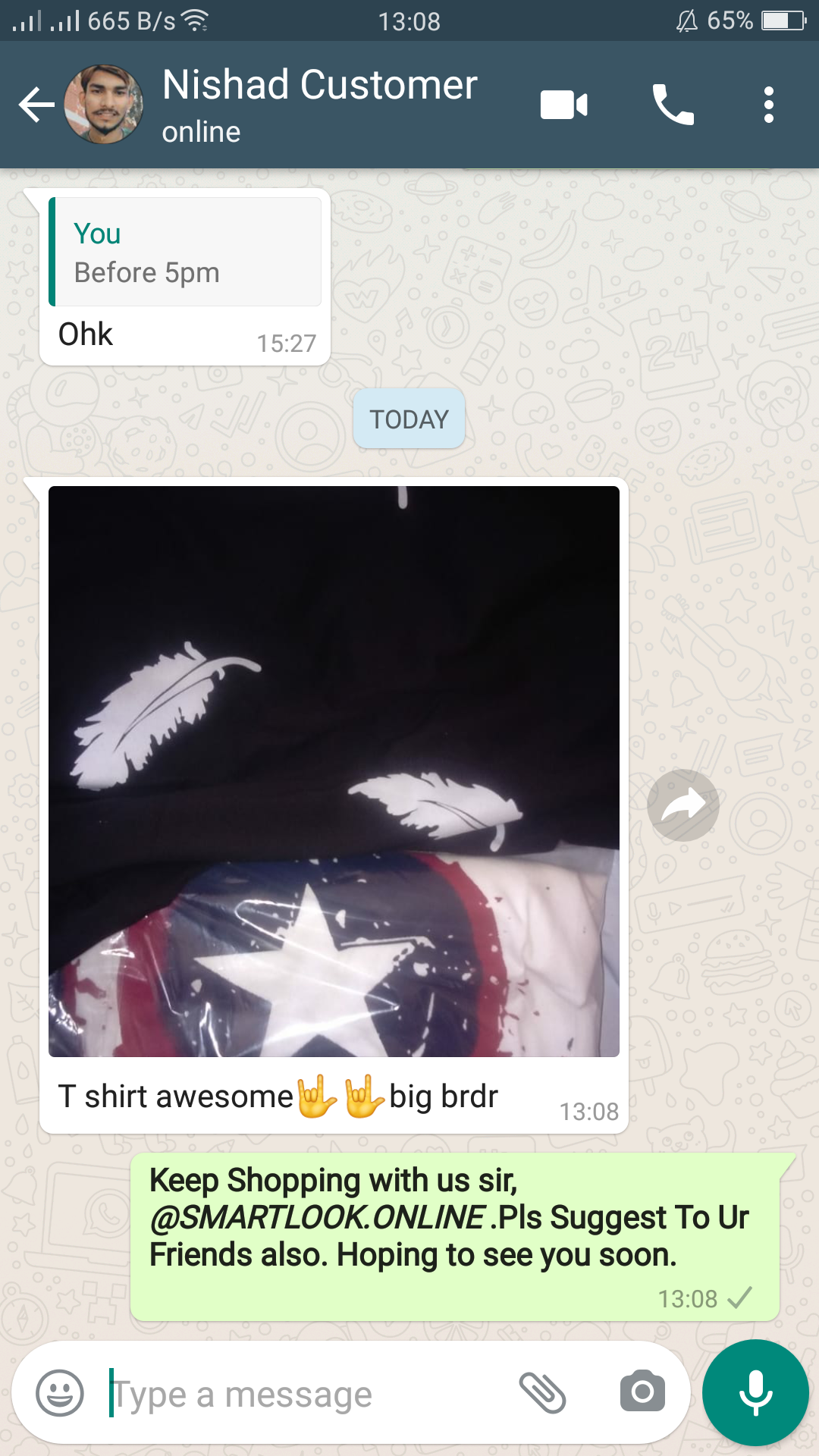The height and width of the screenshot is (1456, 819).
Task: Focus the 'Type a message' field
Action: (x=303, y=1394)
